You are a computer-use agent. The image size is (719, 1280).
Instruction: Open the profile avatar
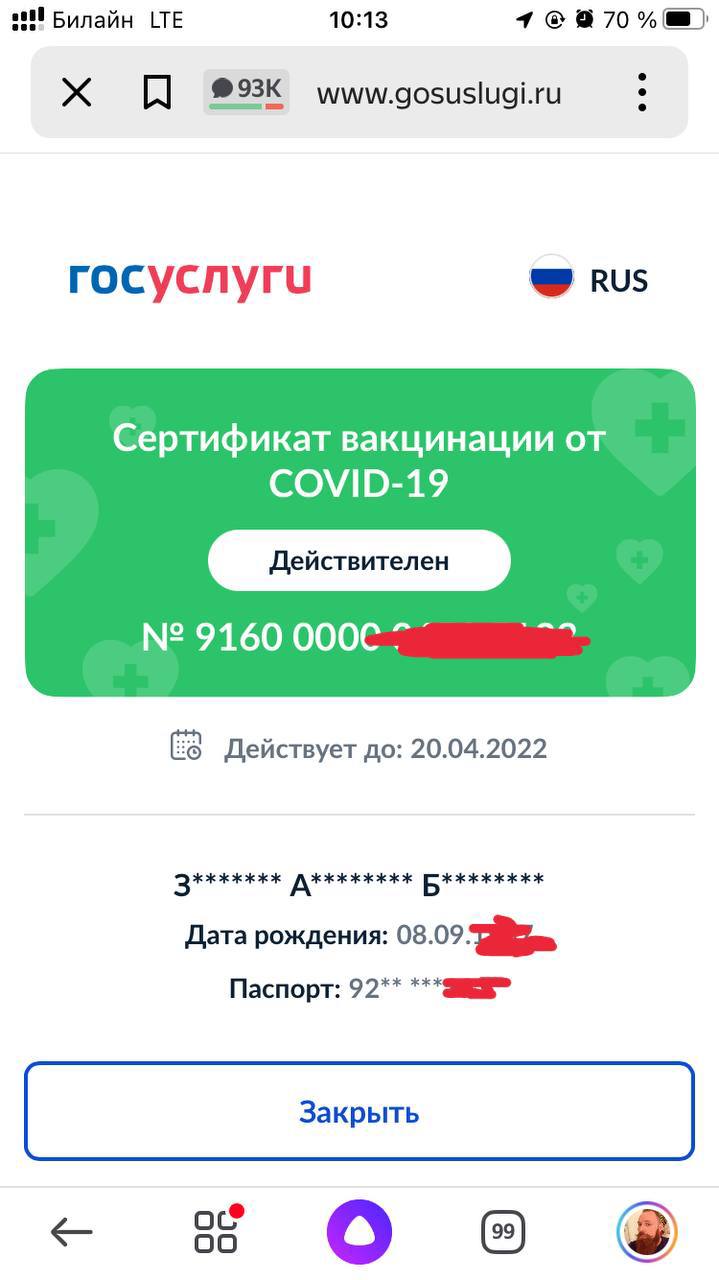coord(646,1232)
